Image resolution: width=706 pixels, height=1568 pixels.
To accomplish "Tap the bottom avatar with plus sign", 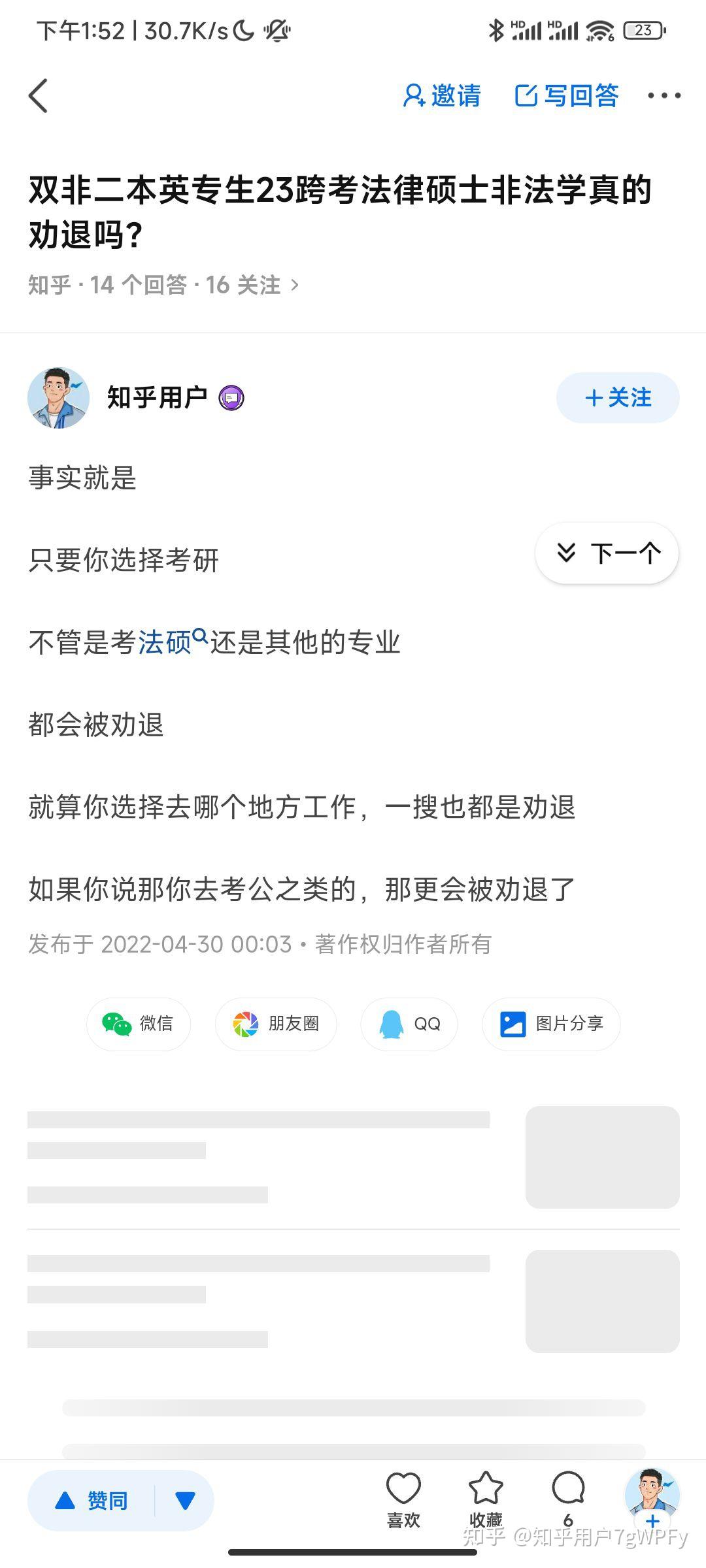I will tap(652, 1499).
